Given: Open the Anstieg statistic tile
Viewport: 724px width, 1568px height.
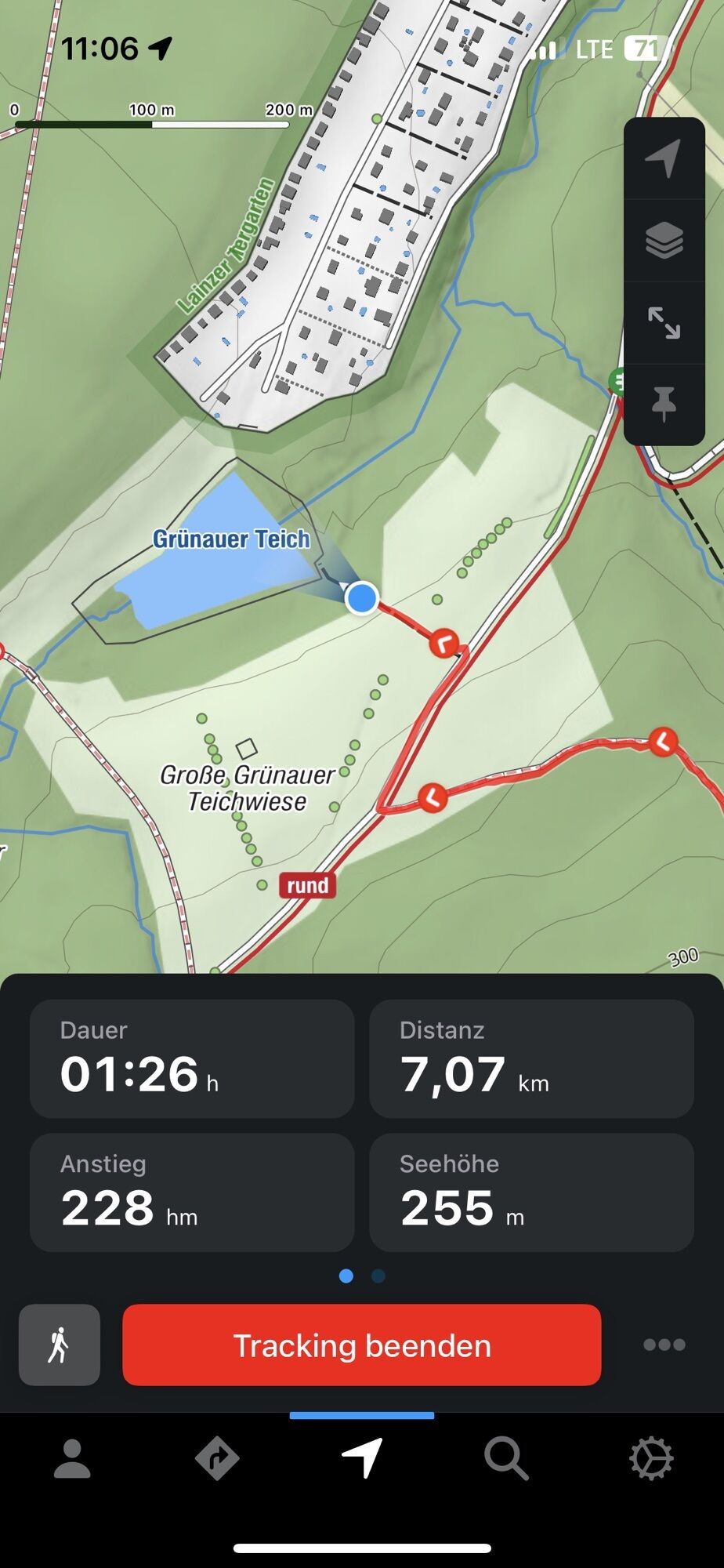Looking at the screenshot, I should [192, 1192].
